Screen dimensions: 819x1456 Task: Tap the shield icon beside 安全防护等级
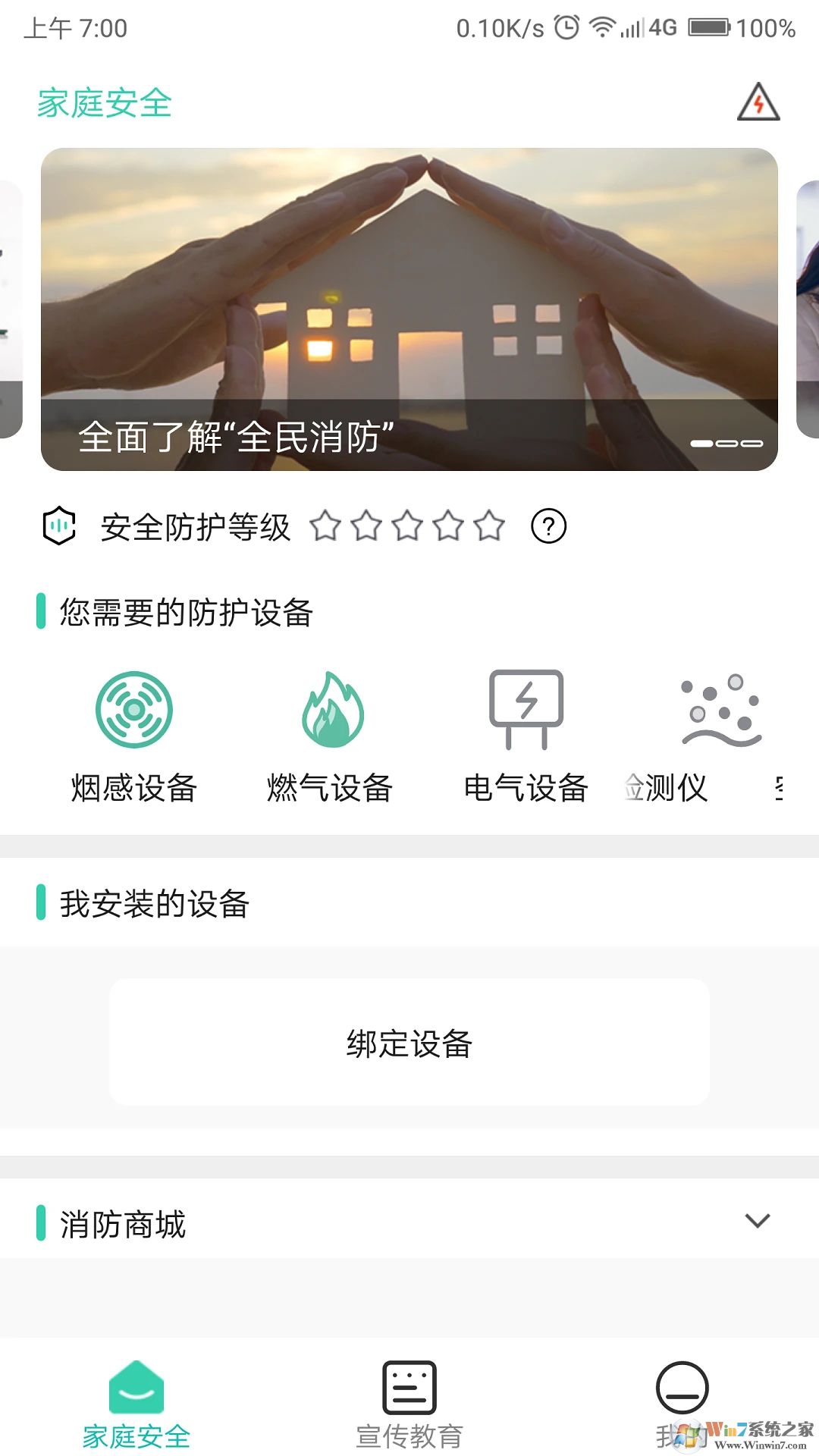[61, 526]
